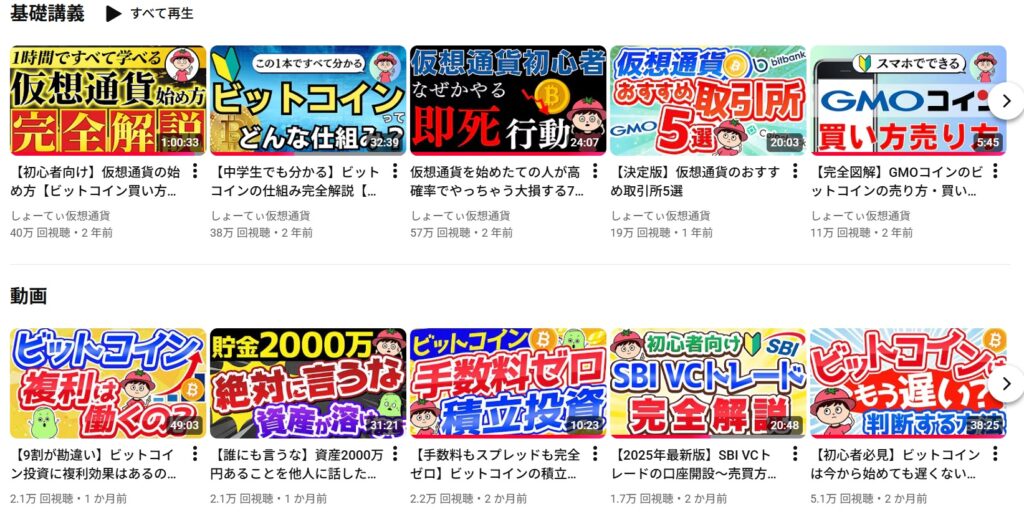
Task: Show next videos in 動画 row
Action: tap(1007, 383)
